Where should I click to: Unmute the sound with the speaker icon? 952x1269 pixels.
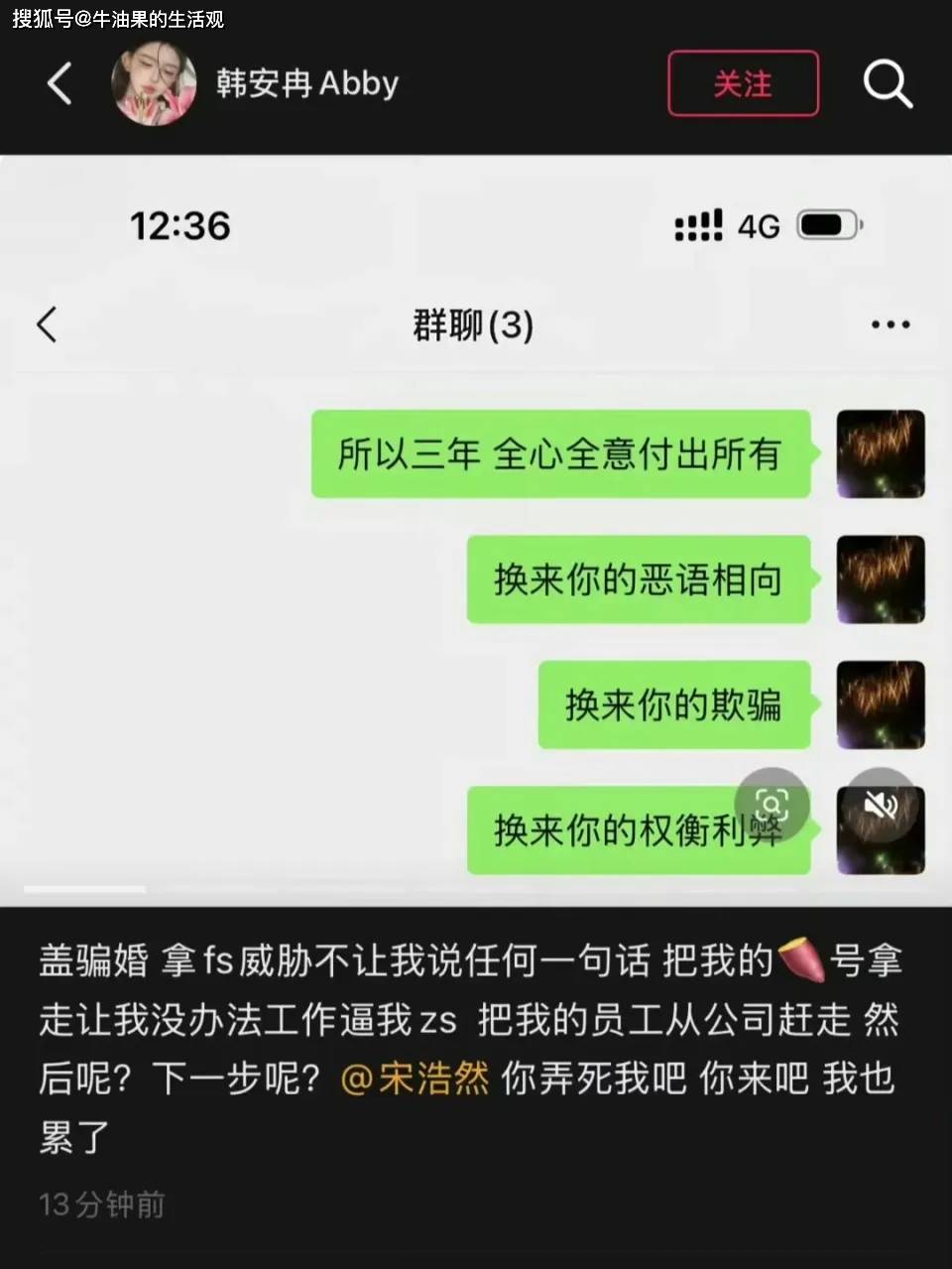point(881,805)
